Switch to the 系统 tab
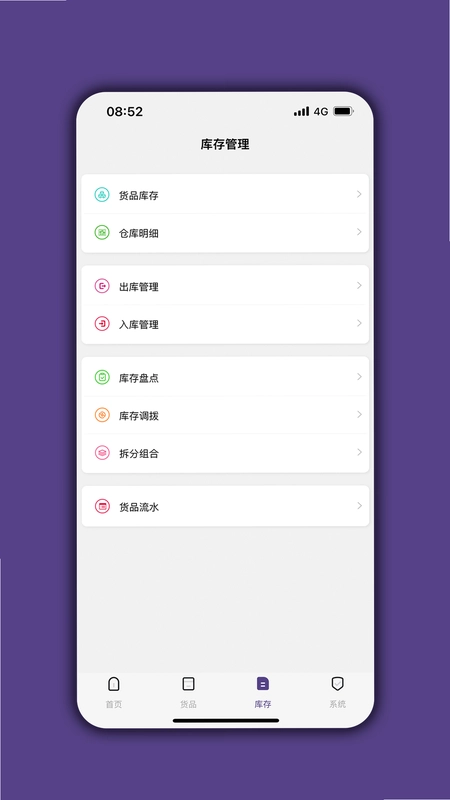Screen dimensions: 450x800 (337, 692)
